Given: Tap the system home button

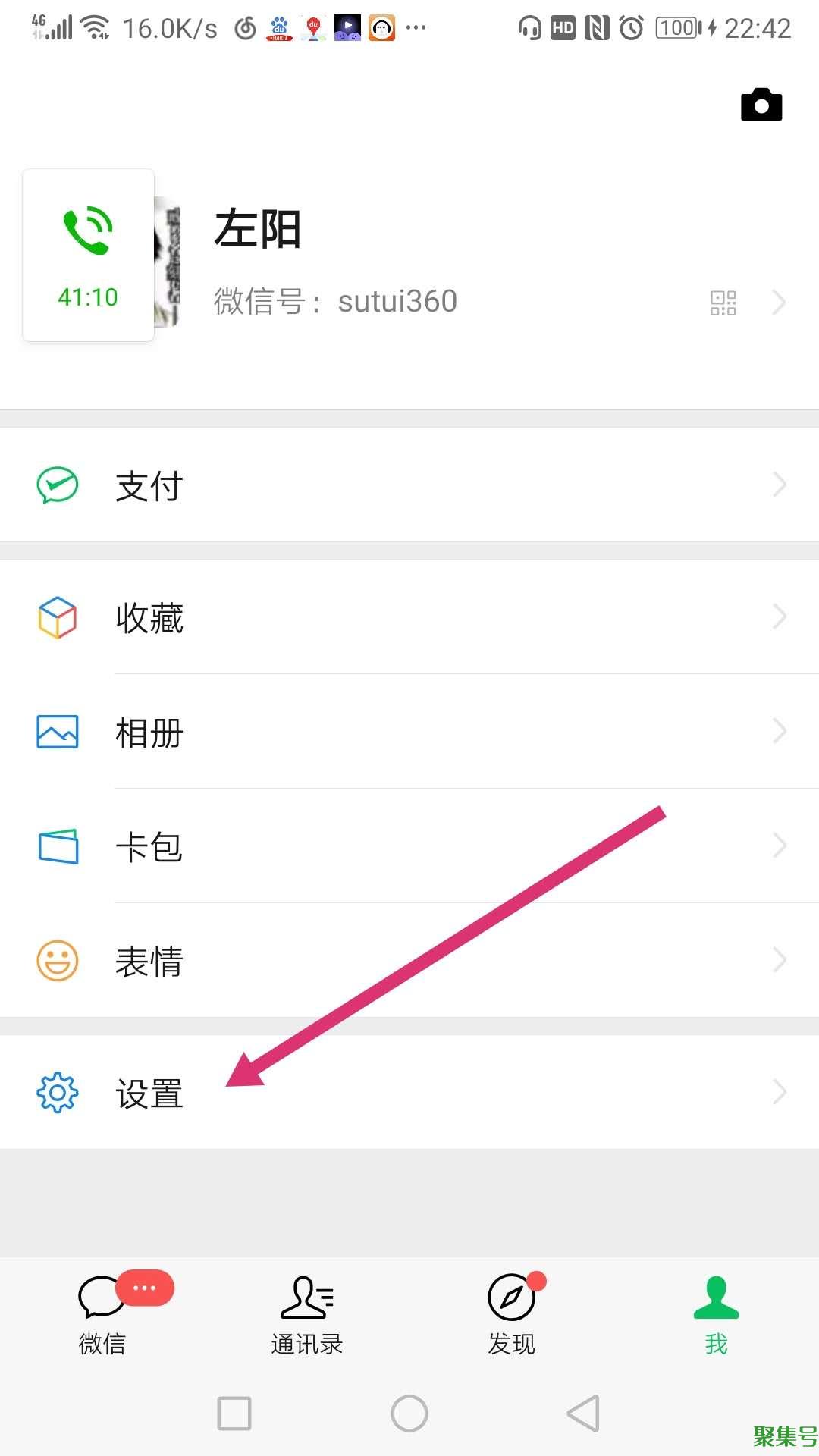Looking at the screenshot, I should coord(409,1414).
